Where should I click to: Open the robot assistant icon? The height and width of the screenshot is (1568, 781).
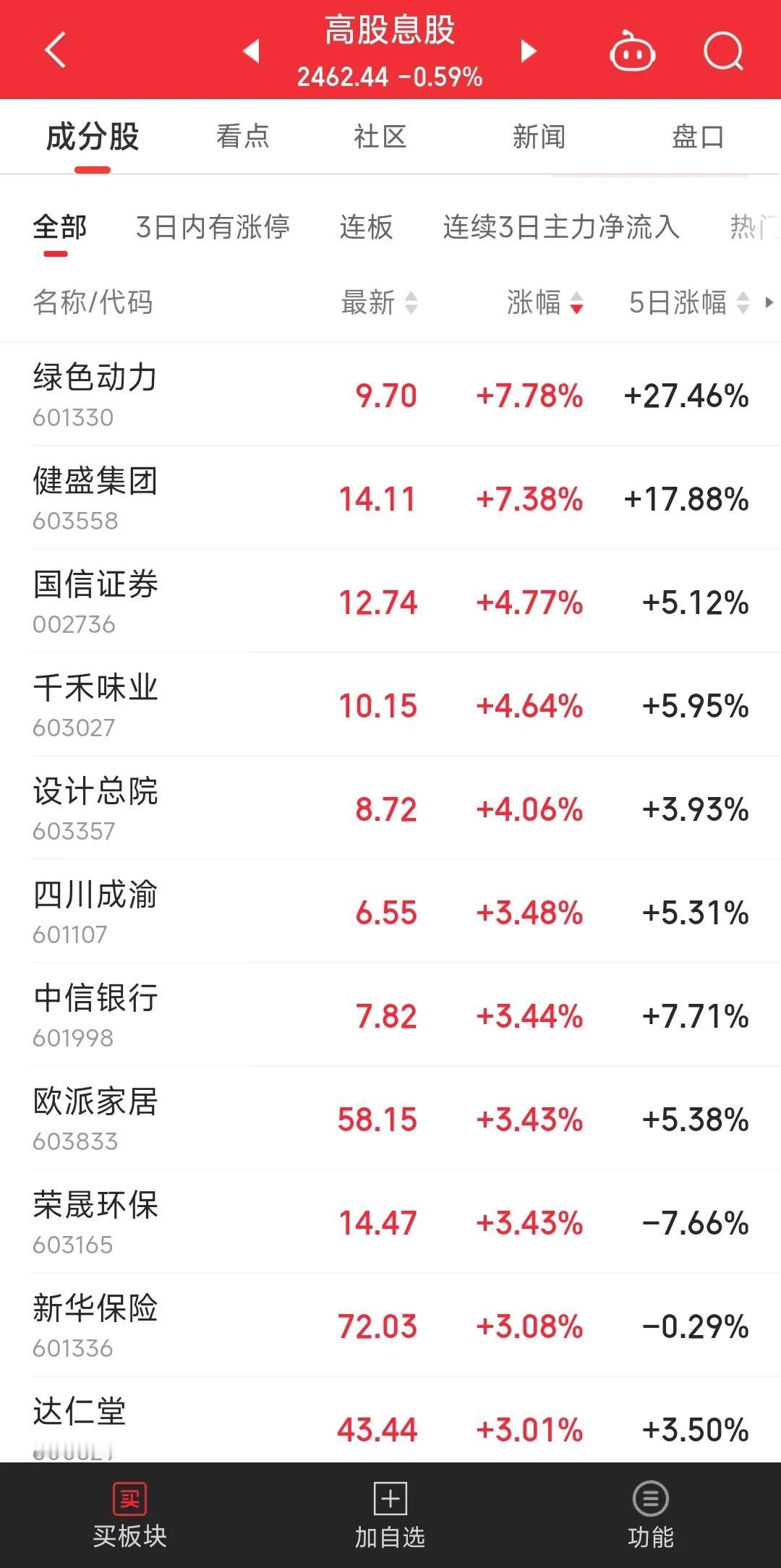tap(631, 51)
